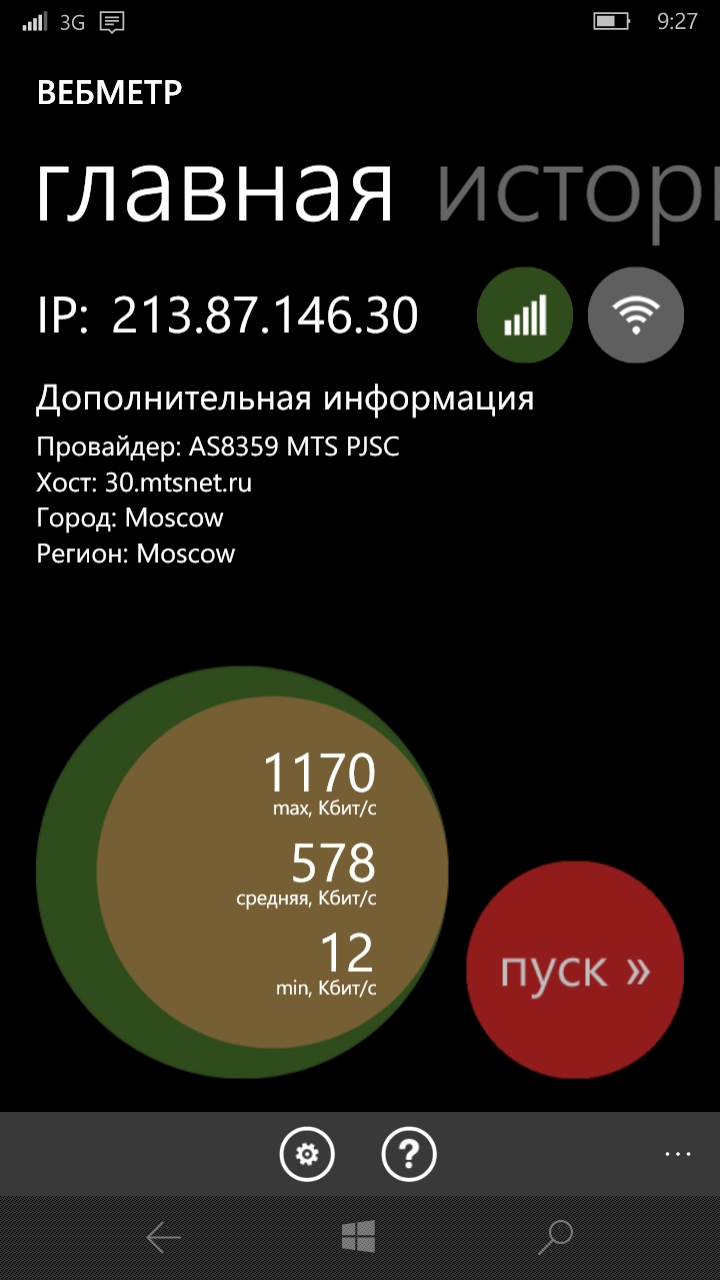
Task: Start the speed test with пуск
Action: [x=575, y=970]
